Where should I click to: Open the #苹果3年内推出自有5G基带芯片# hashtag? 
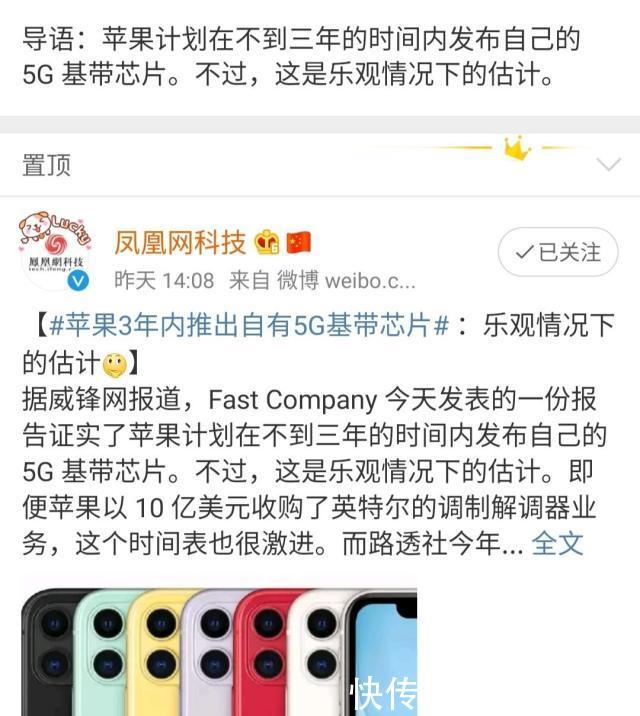pos(248,325)
